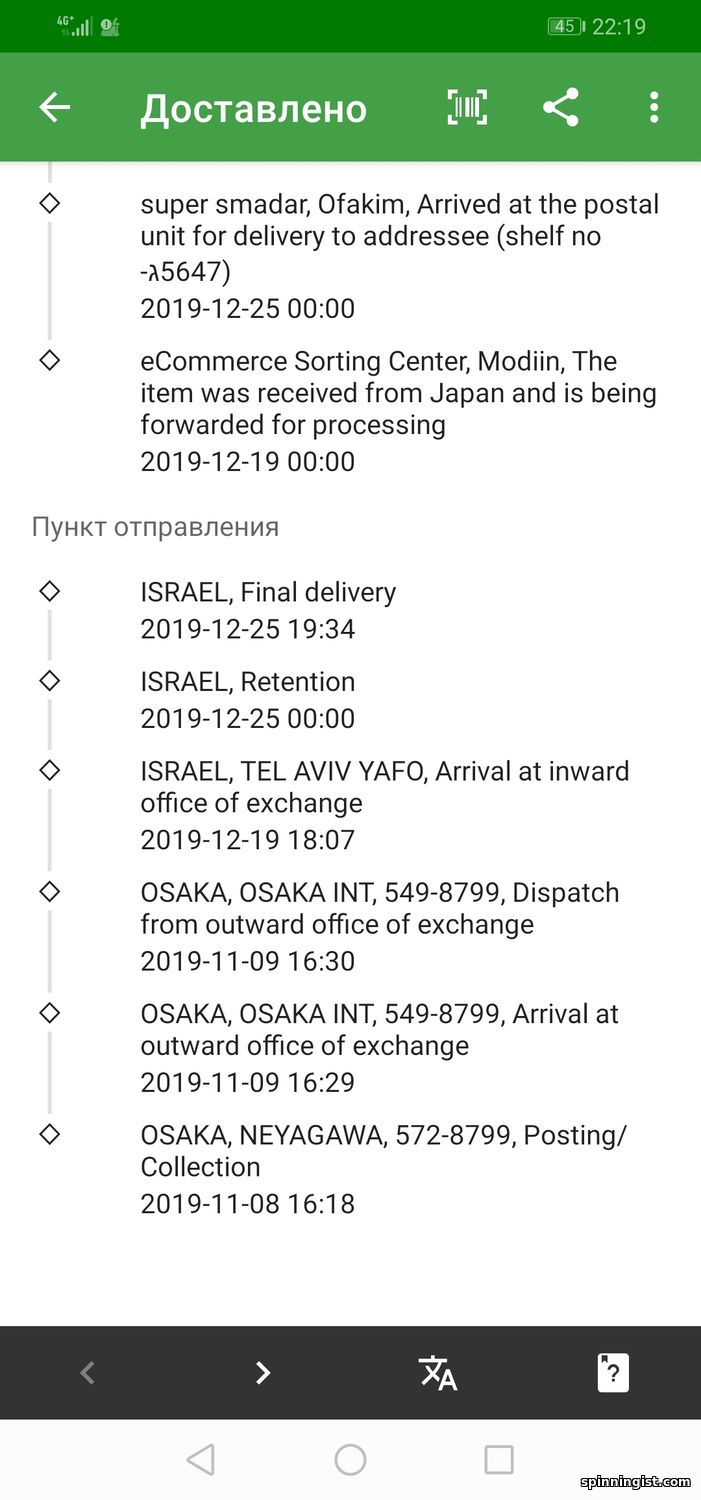Viewport: 701px width, 1500px height.
Task: Open recent apps from the navigation bar
Action: [x=499, y=1460]
